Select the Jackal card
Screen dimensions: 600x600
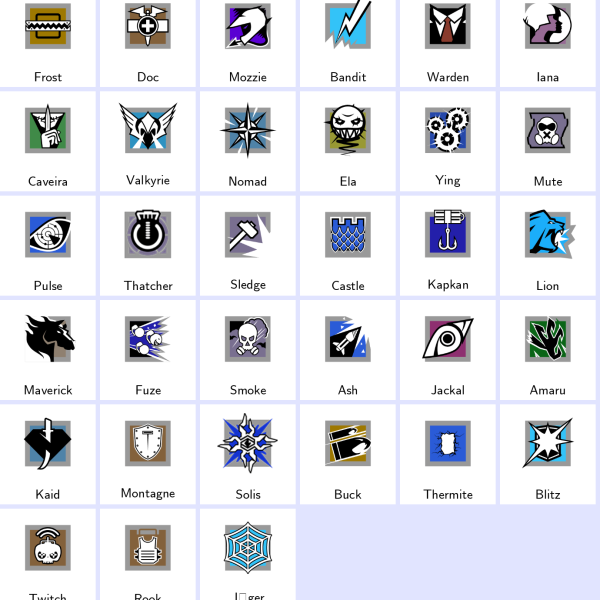(448, 349)
